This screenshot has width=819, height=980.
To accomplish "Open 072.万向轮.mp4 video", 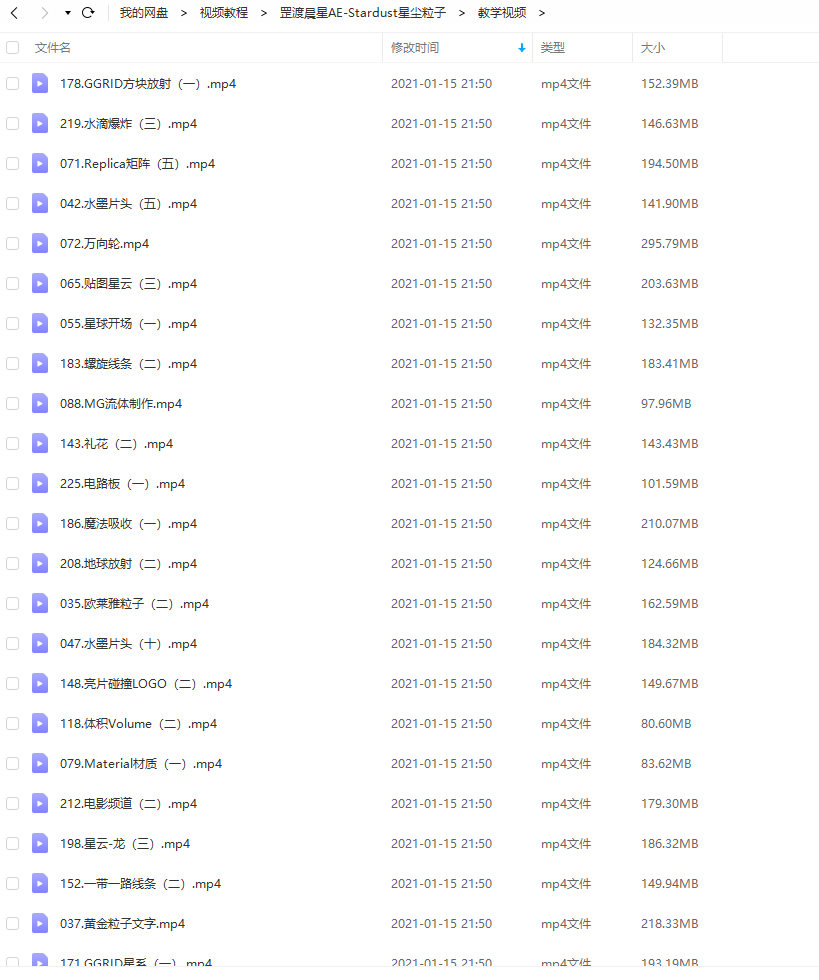I will pyautogui.click(x=104, y=244).
